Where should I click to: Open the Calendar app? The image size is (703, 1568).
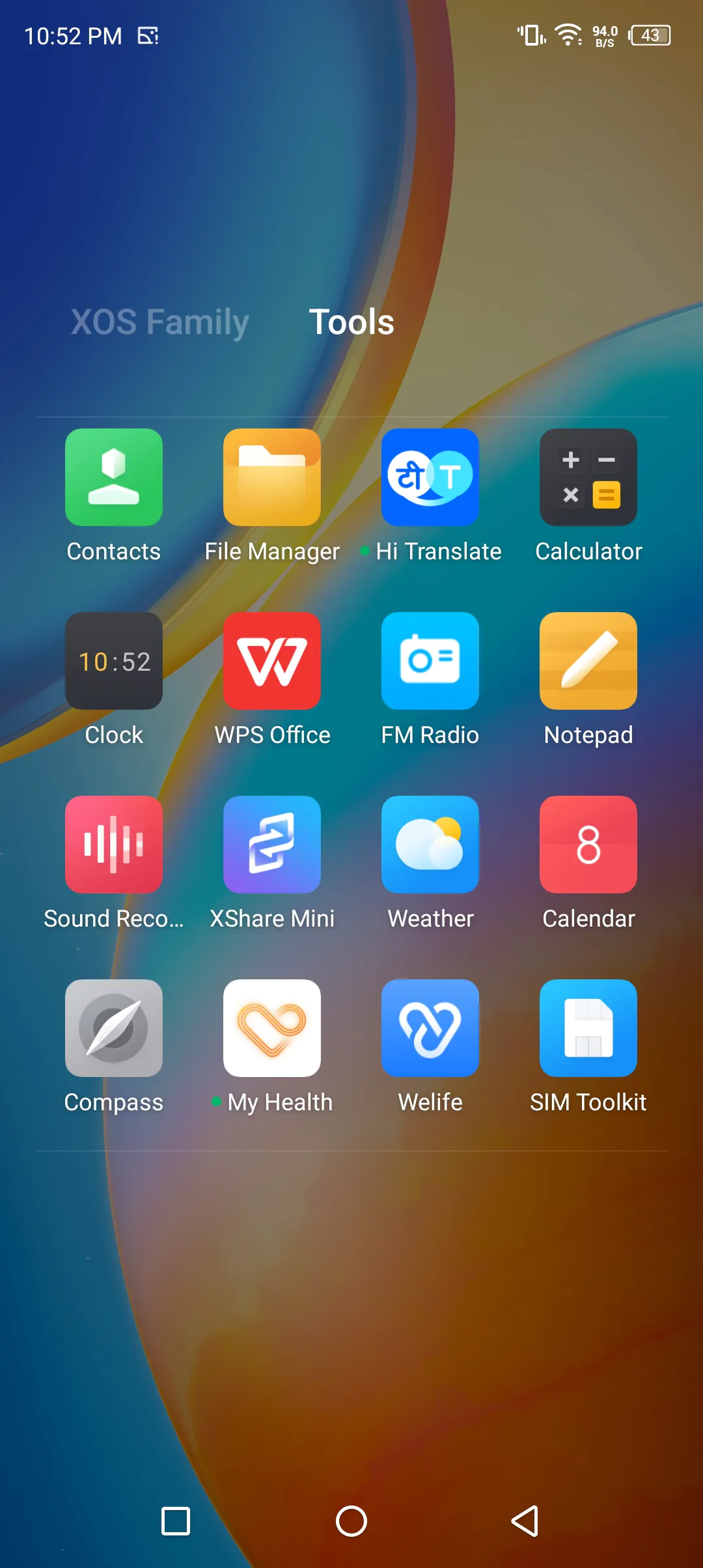(x=588, y=845)
